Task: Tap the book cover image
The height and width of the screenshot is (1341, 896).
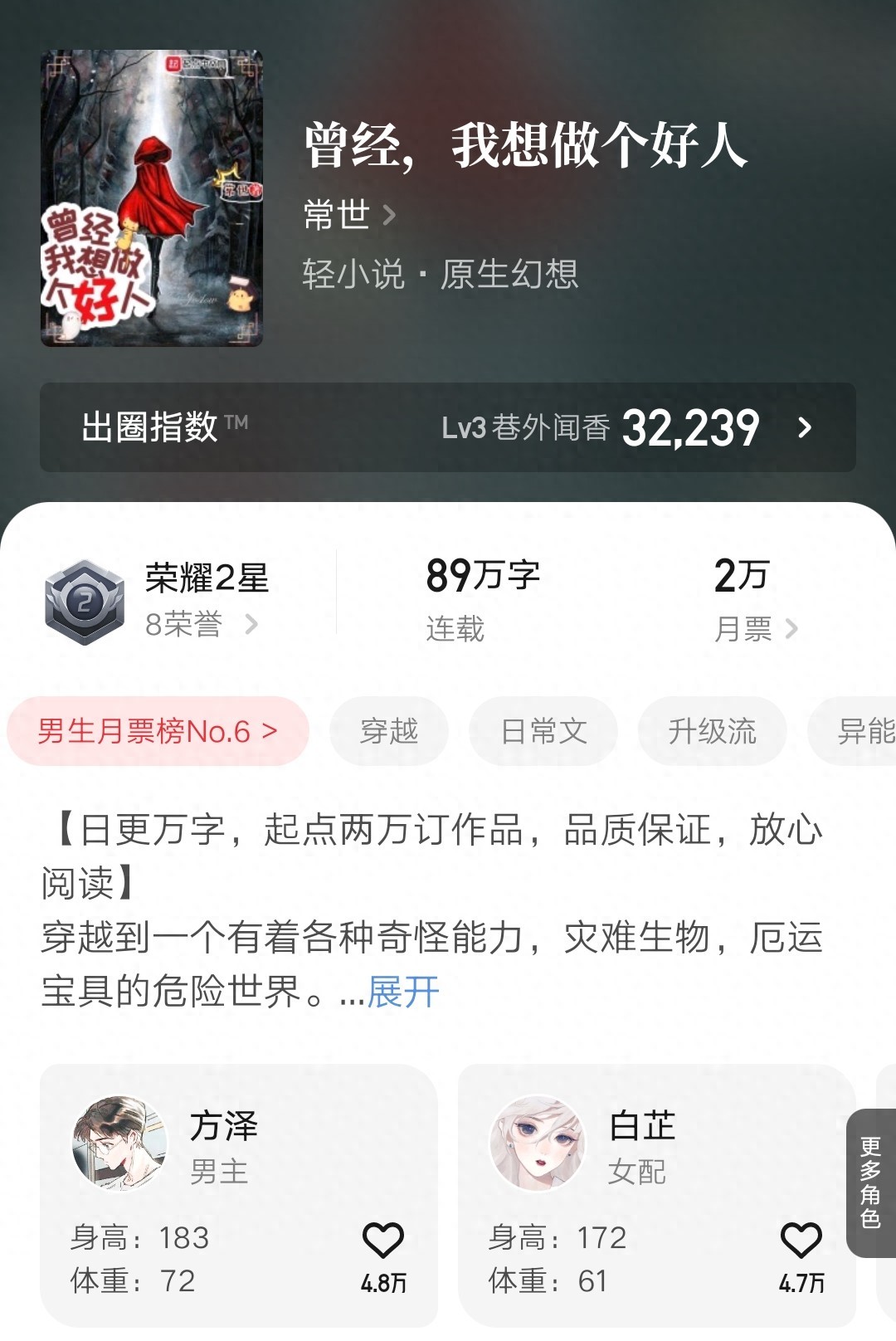Action: pyautogui.click(x=152, y=198)
